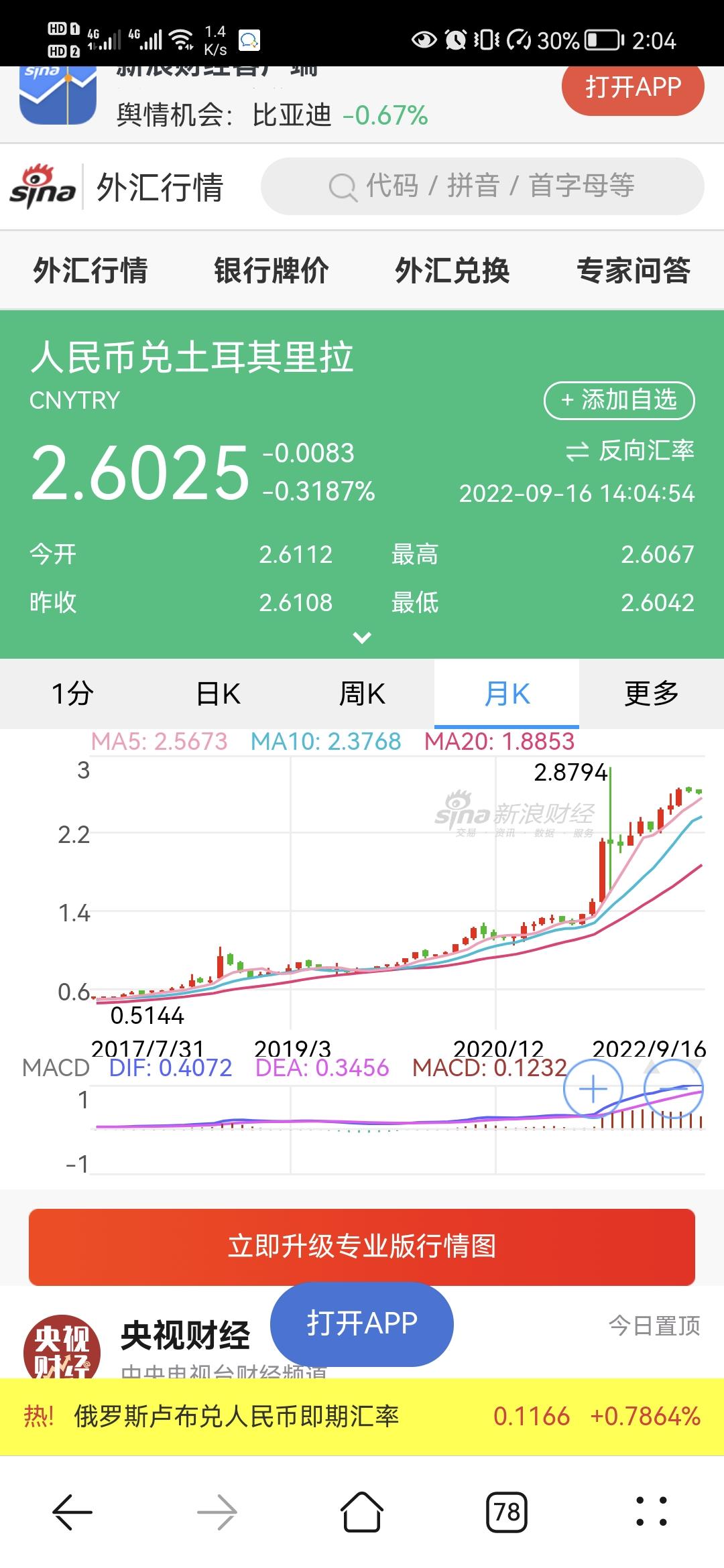Image resolution: width=724 pixels, height=1568 pixels.
Task: Click the magnifier icon in the search bar
Action: [342, 188]
